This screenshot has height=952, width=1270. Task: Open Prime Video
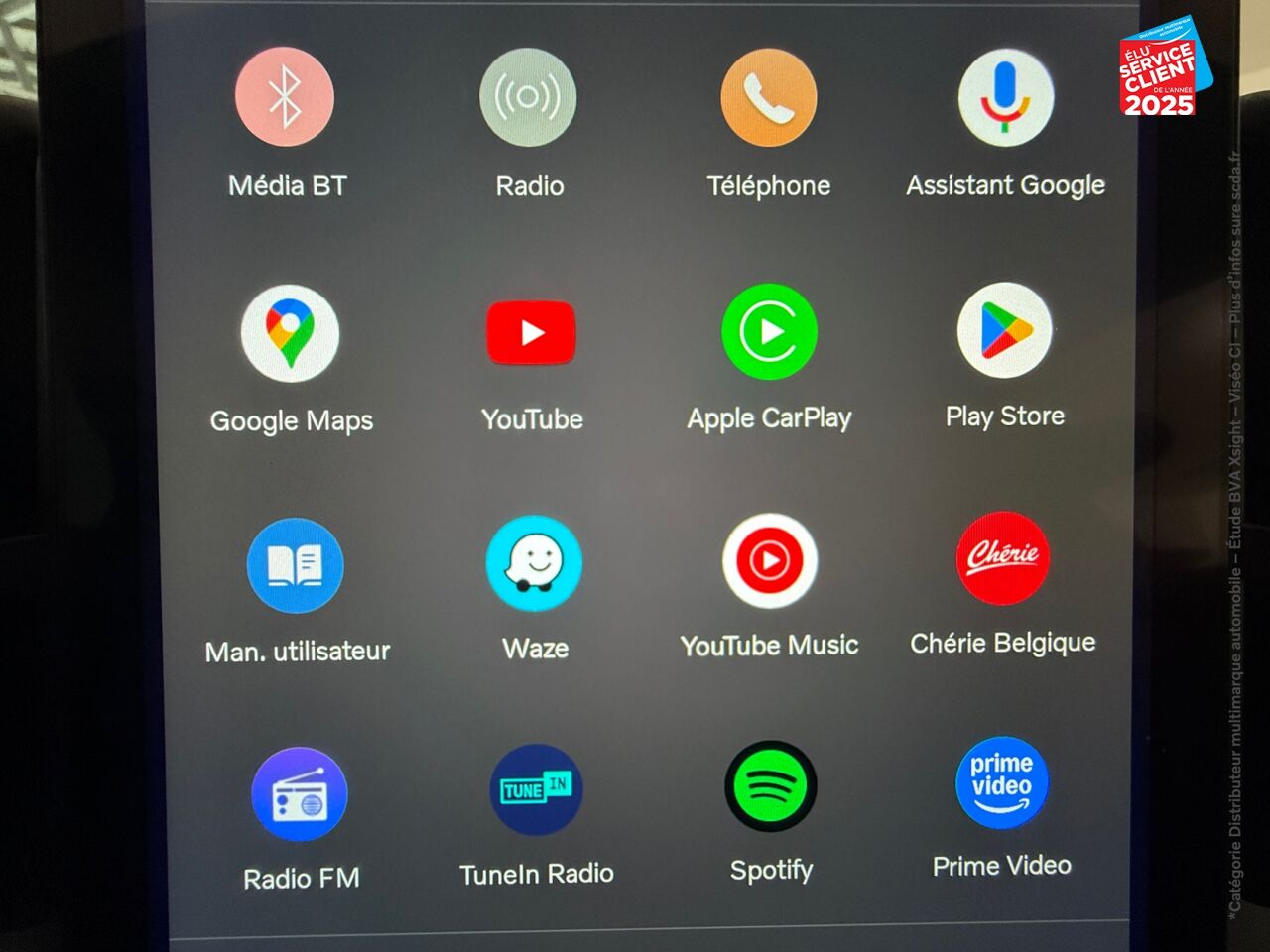point(1002,782)
